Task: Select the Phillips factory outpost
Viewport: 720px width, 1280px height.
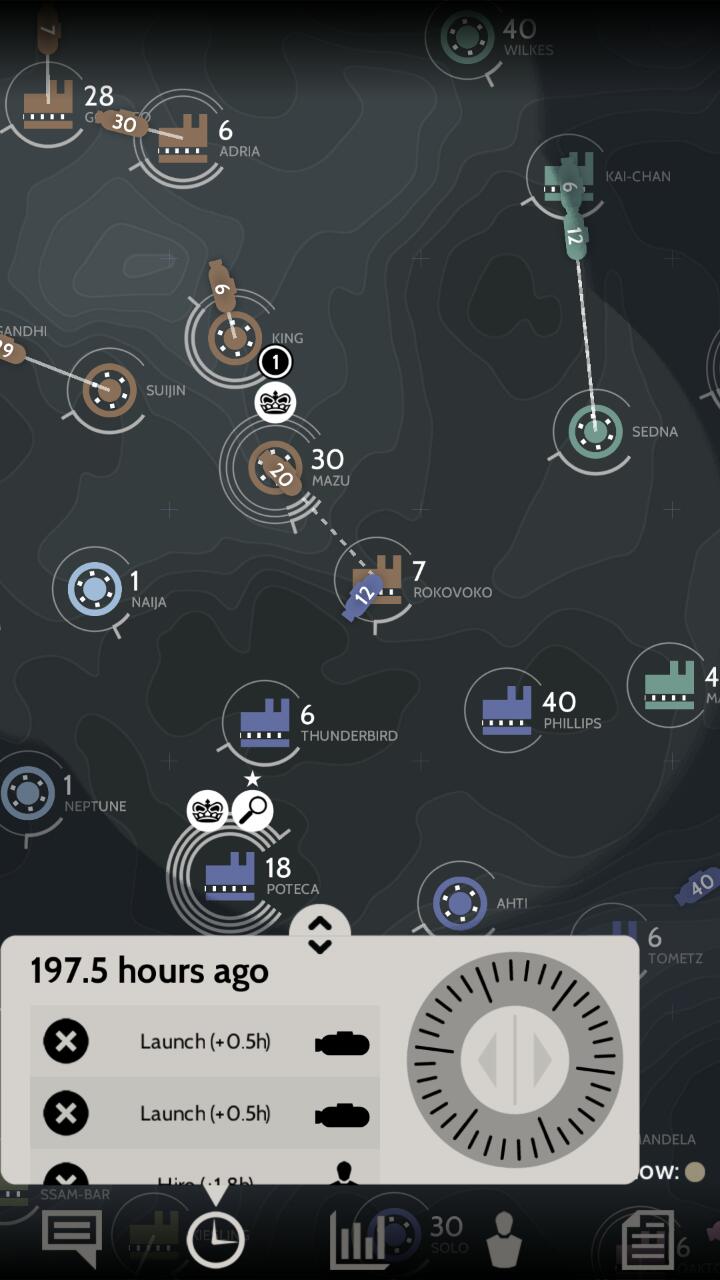Action: [507, 710]
